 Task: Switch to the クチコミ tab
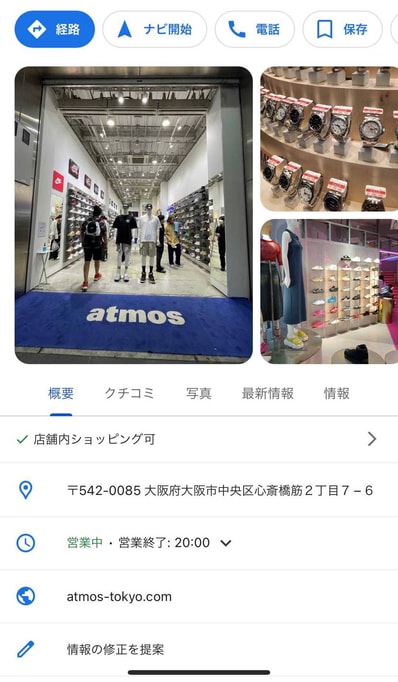[129, 394]
